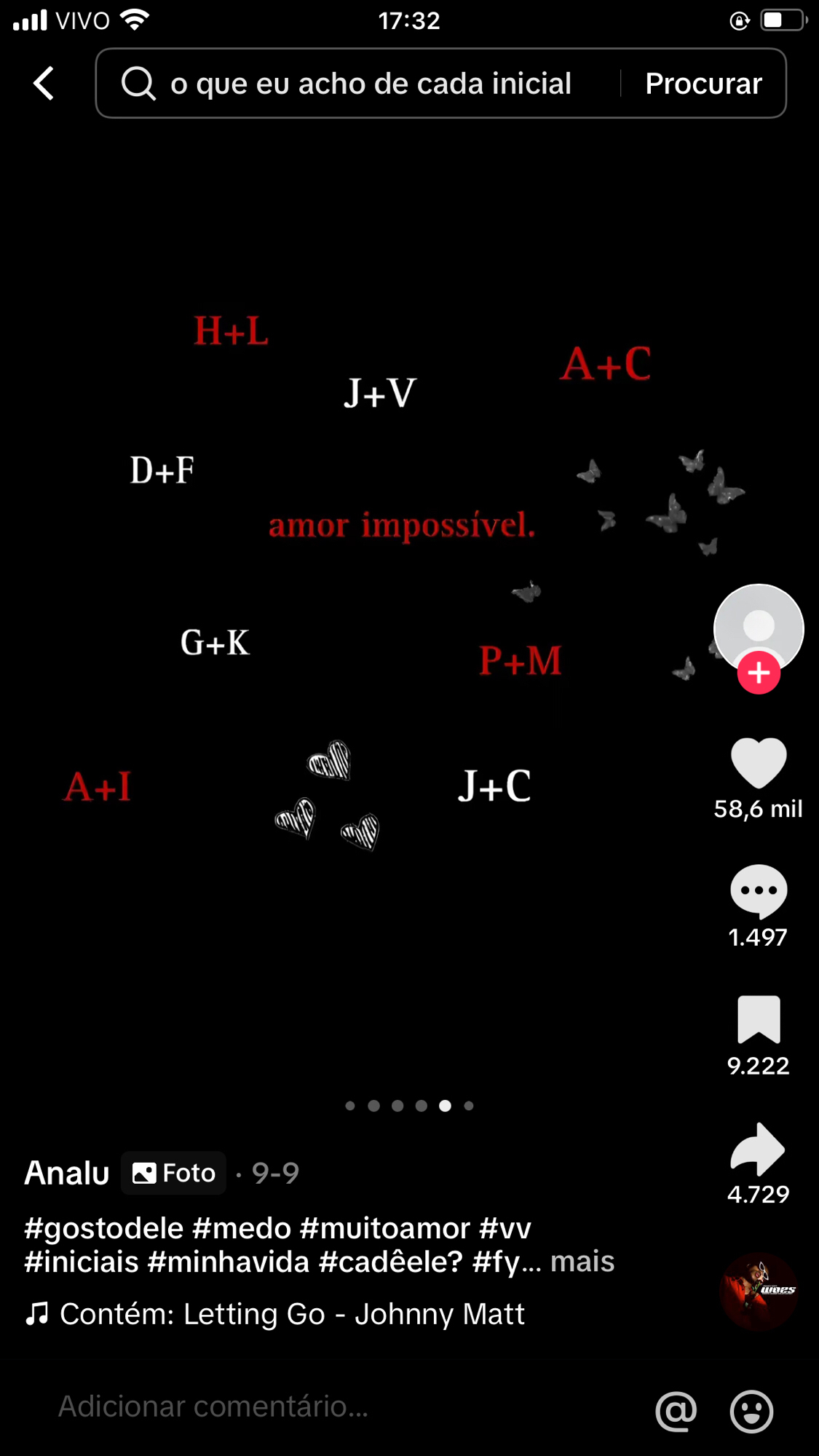
Task: Share this post
Action: point(759,1149)
